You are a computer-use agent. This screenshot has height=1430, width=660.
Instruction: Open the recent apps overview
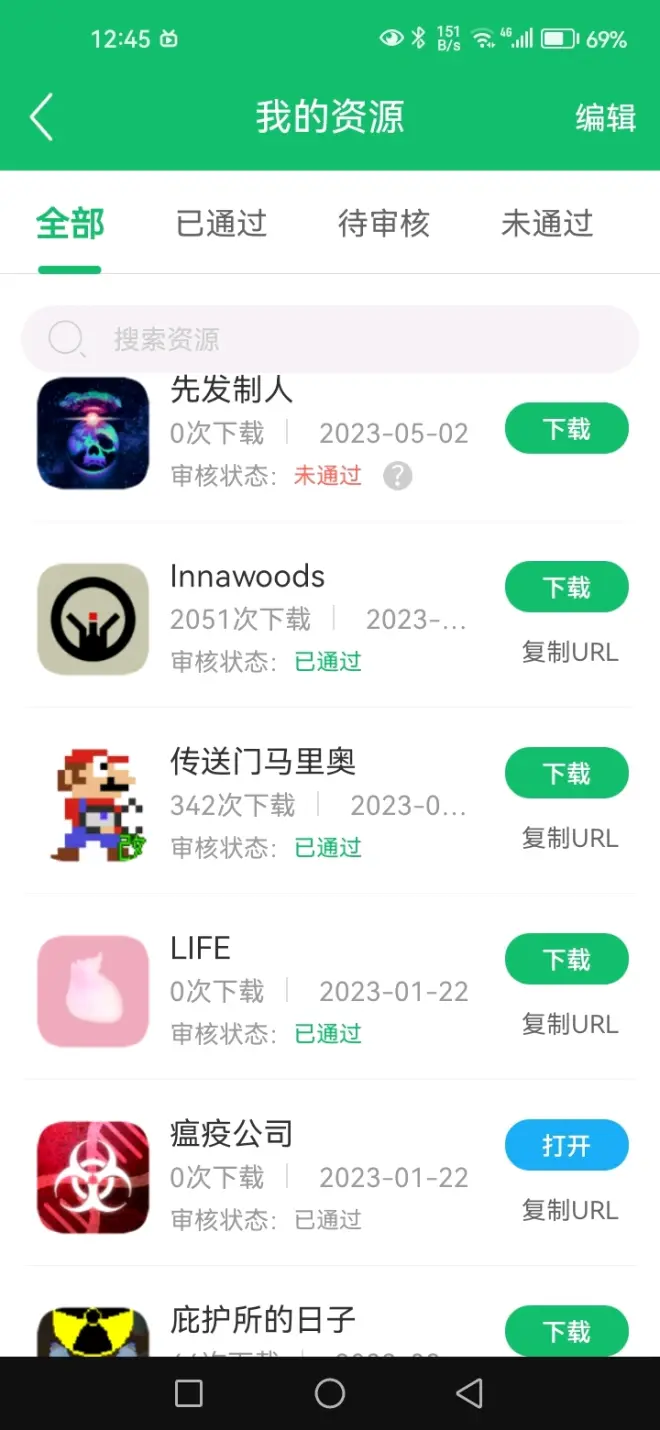tap(189, 1393)
